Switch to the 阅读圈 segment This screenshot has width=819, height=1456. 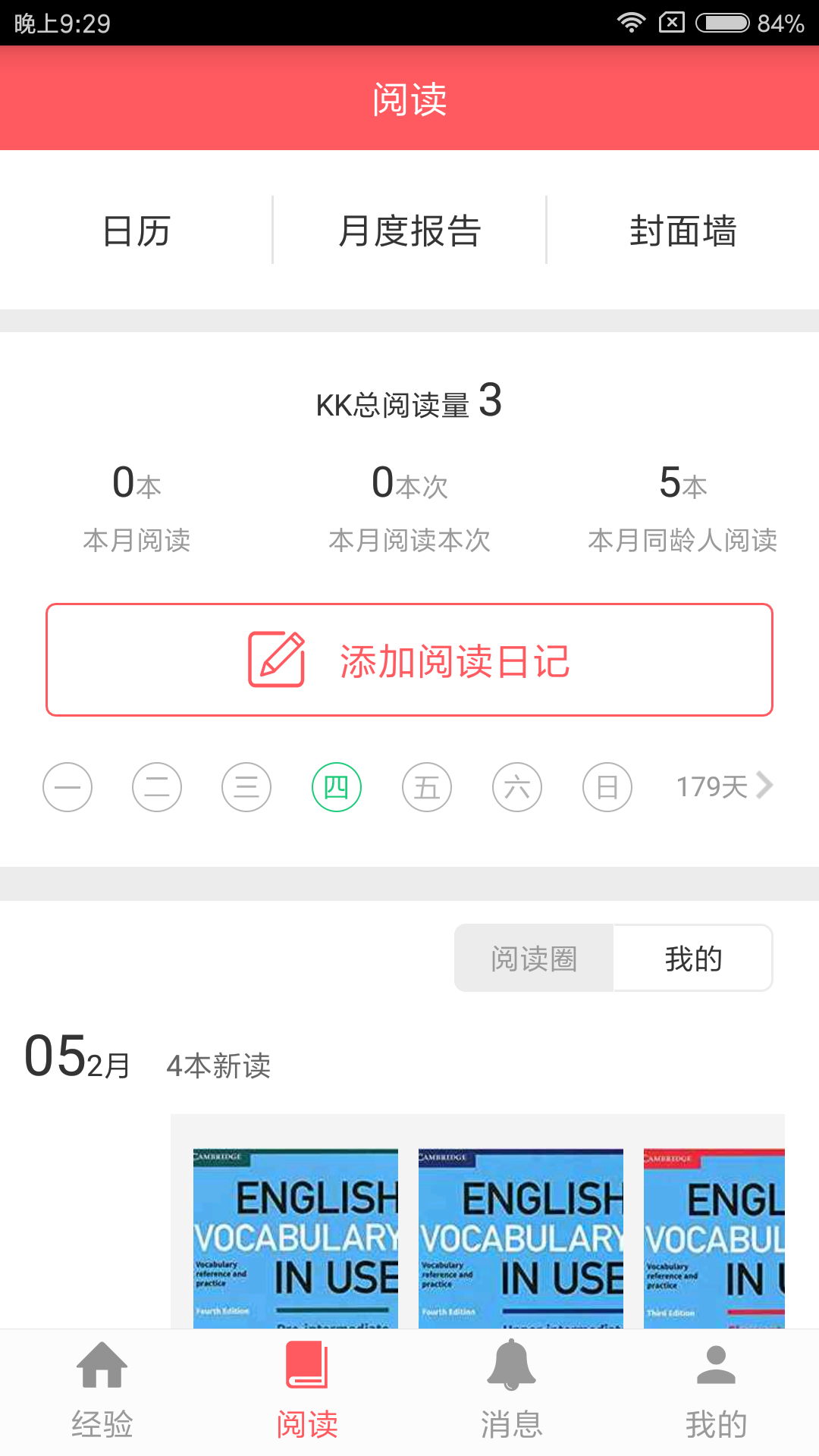534,959
